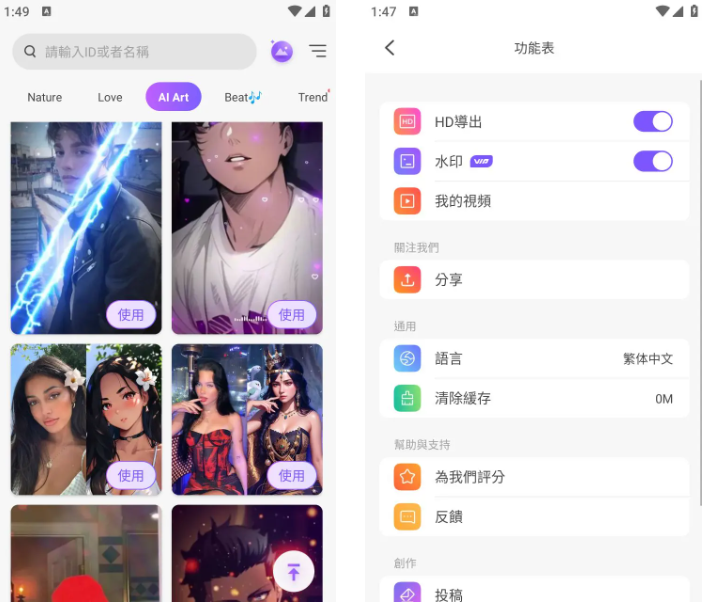Switch to the Nature tab
702x615 pixels.
pos(44,97)
